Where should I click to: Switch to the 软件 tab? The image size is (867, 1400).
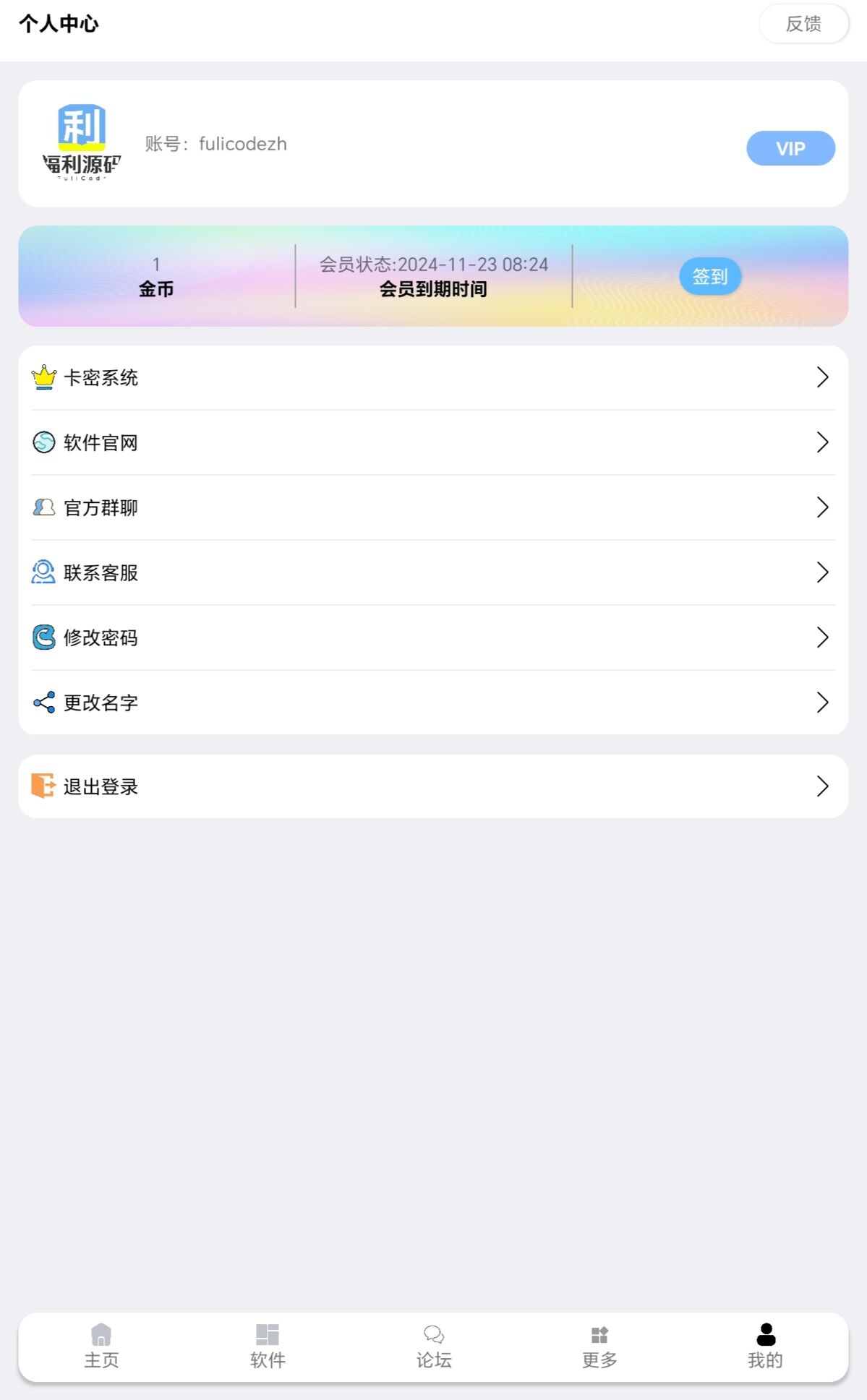[x=268, y=1347]
